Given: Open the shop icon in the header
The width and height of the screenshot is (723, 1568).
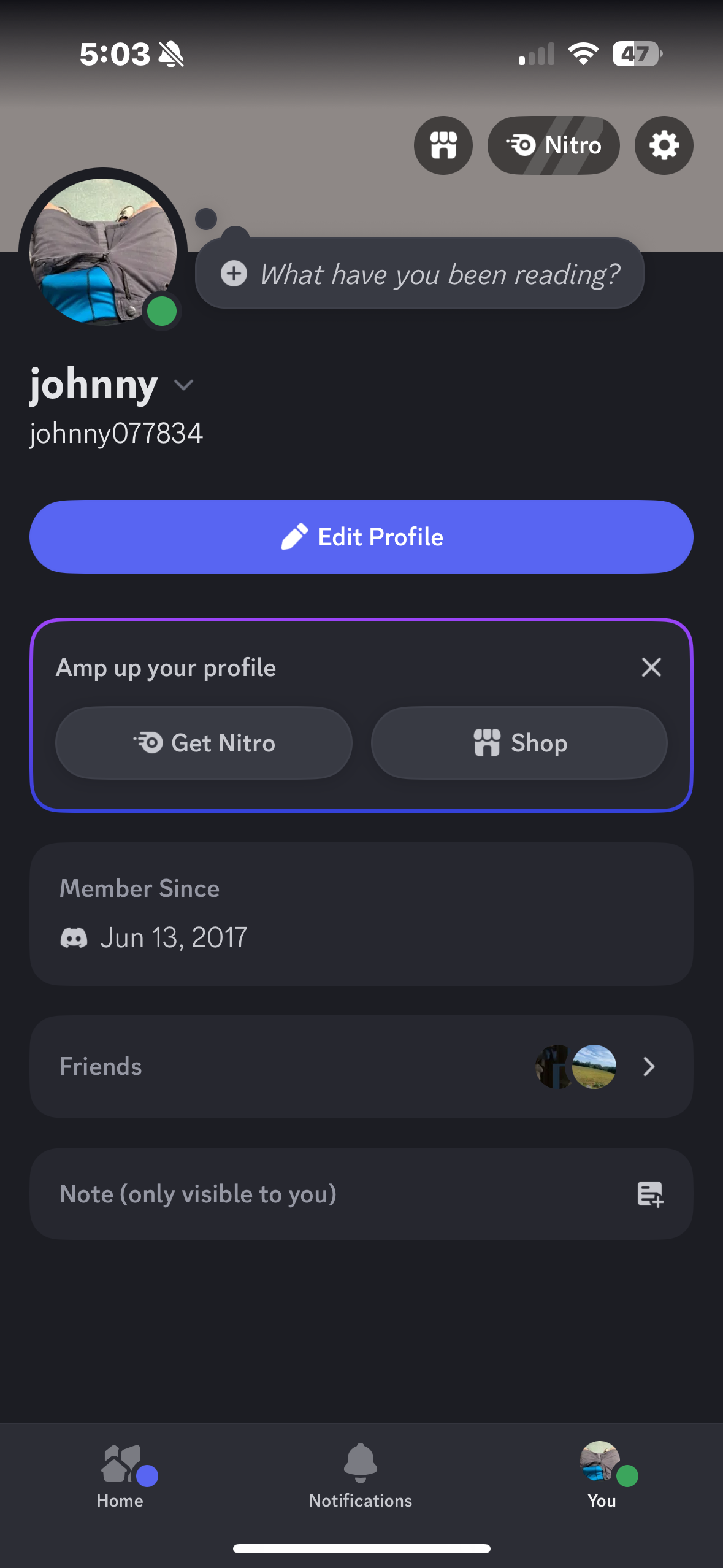Looking at the screenshot, I should tap(443, 145).
